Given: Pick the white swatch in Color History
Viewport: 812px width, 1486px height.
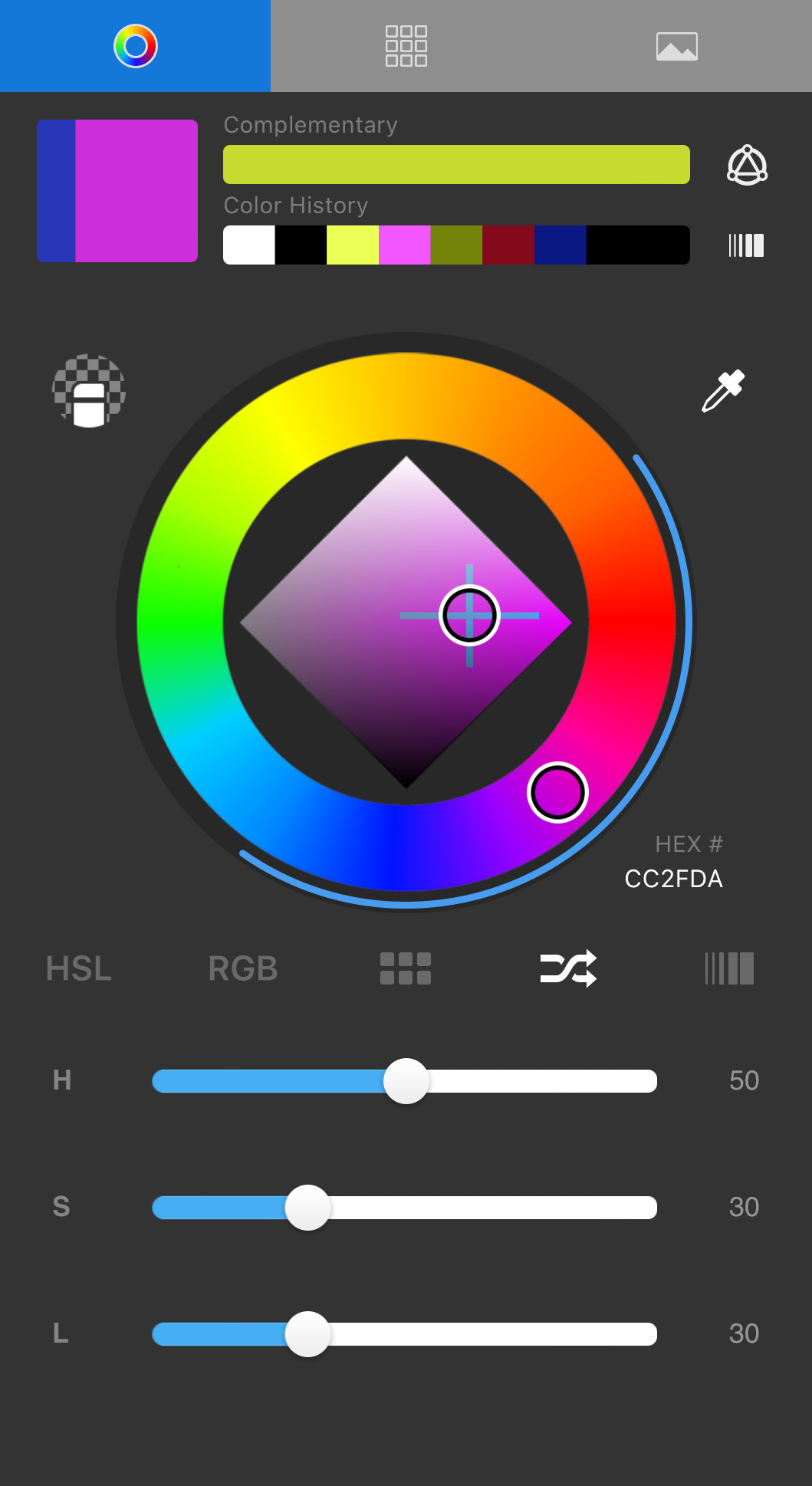Looking at the screenshot, I should click(x=249, y=245).
